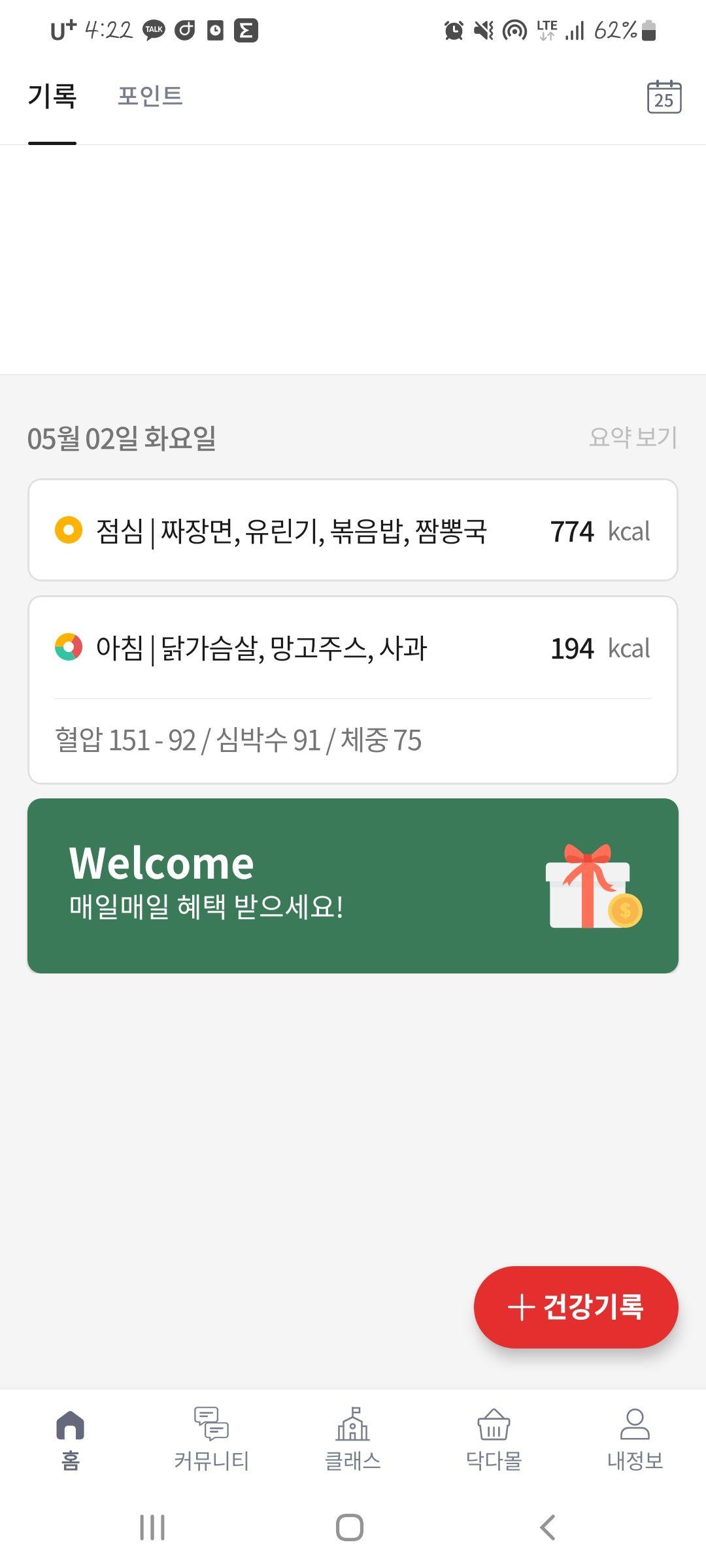This screenshot has height=1568, width=706.
Task: Add a new 건강기록
Action: point(575,1307)
